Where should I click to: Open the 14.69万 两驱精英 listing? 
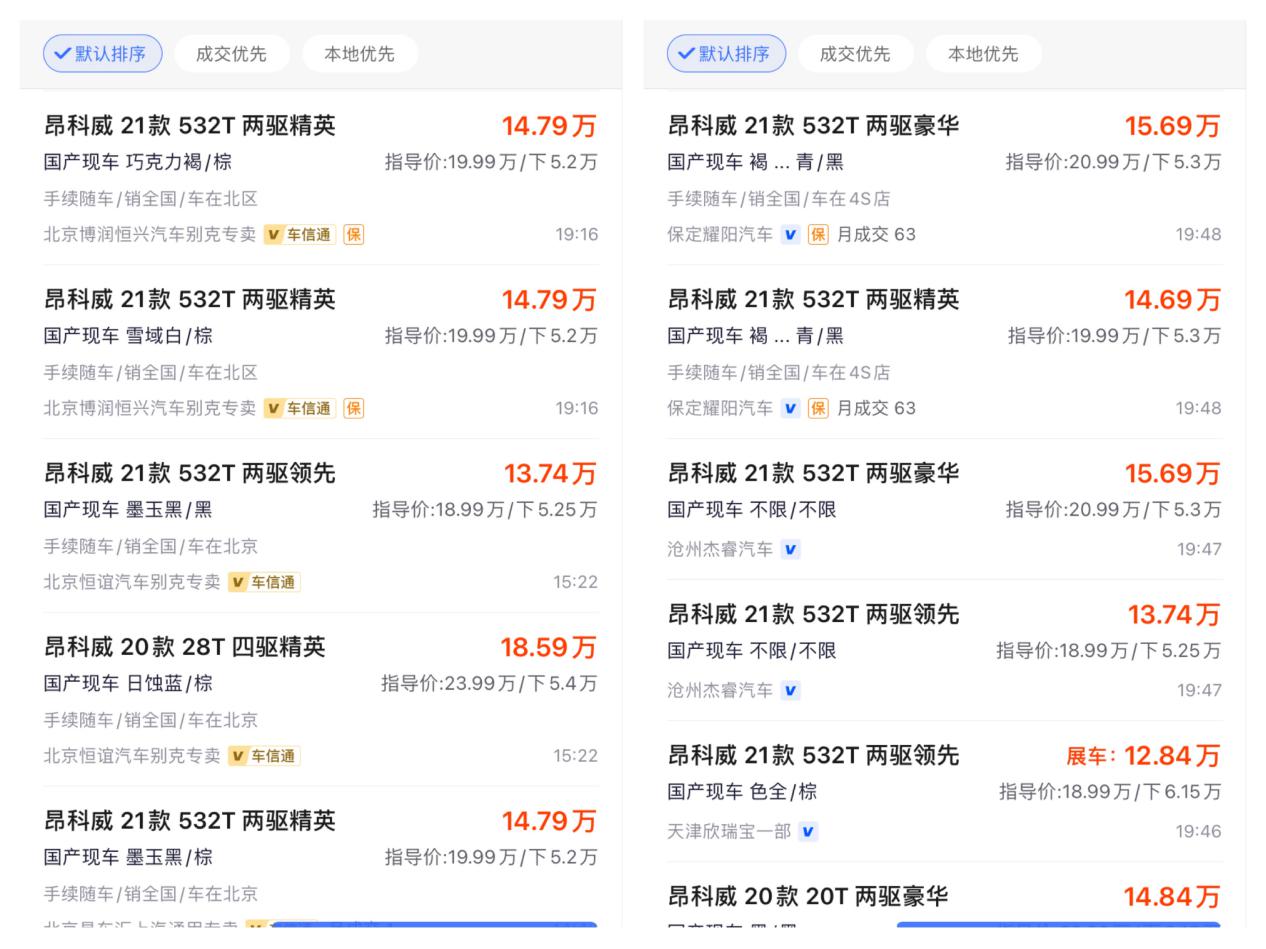[x=944, y=352]
